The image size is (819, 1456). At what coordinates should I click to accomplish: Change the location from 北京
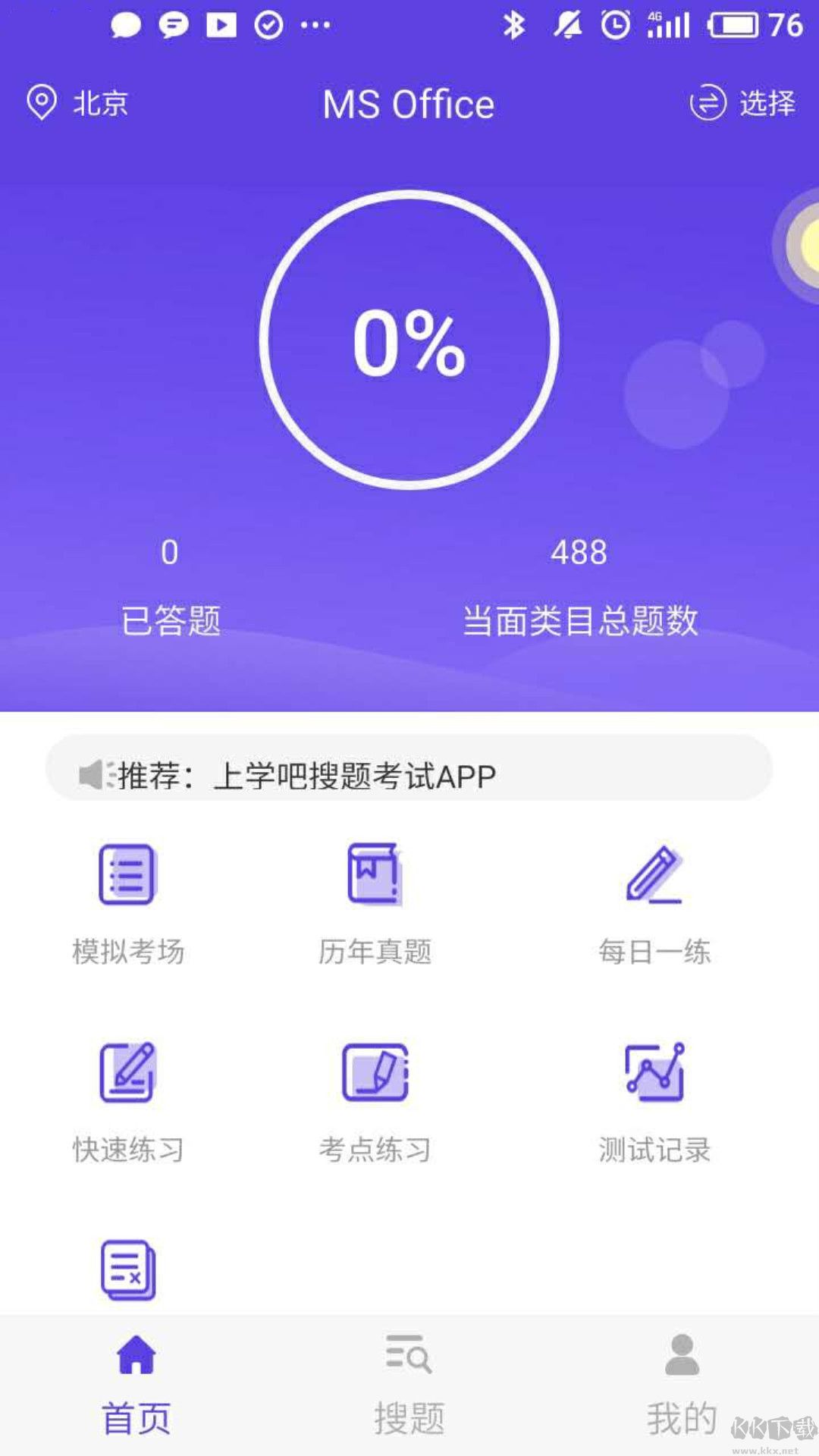coord(77,102)
